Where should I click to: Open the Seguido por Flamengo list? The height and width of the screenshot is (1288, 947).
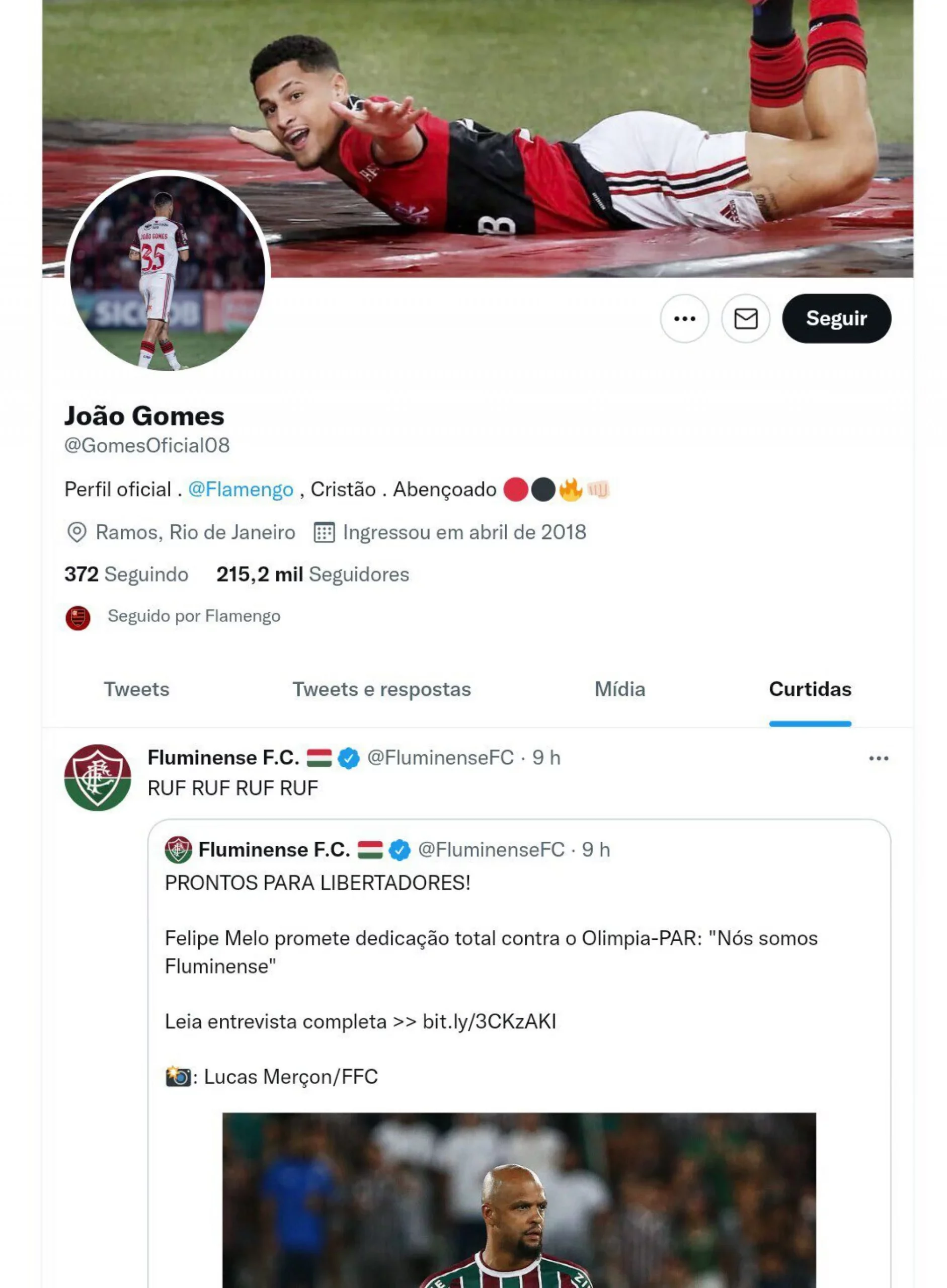coord(194,616)
